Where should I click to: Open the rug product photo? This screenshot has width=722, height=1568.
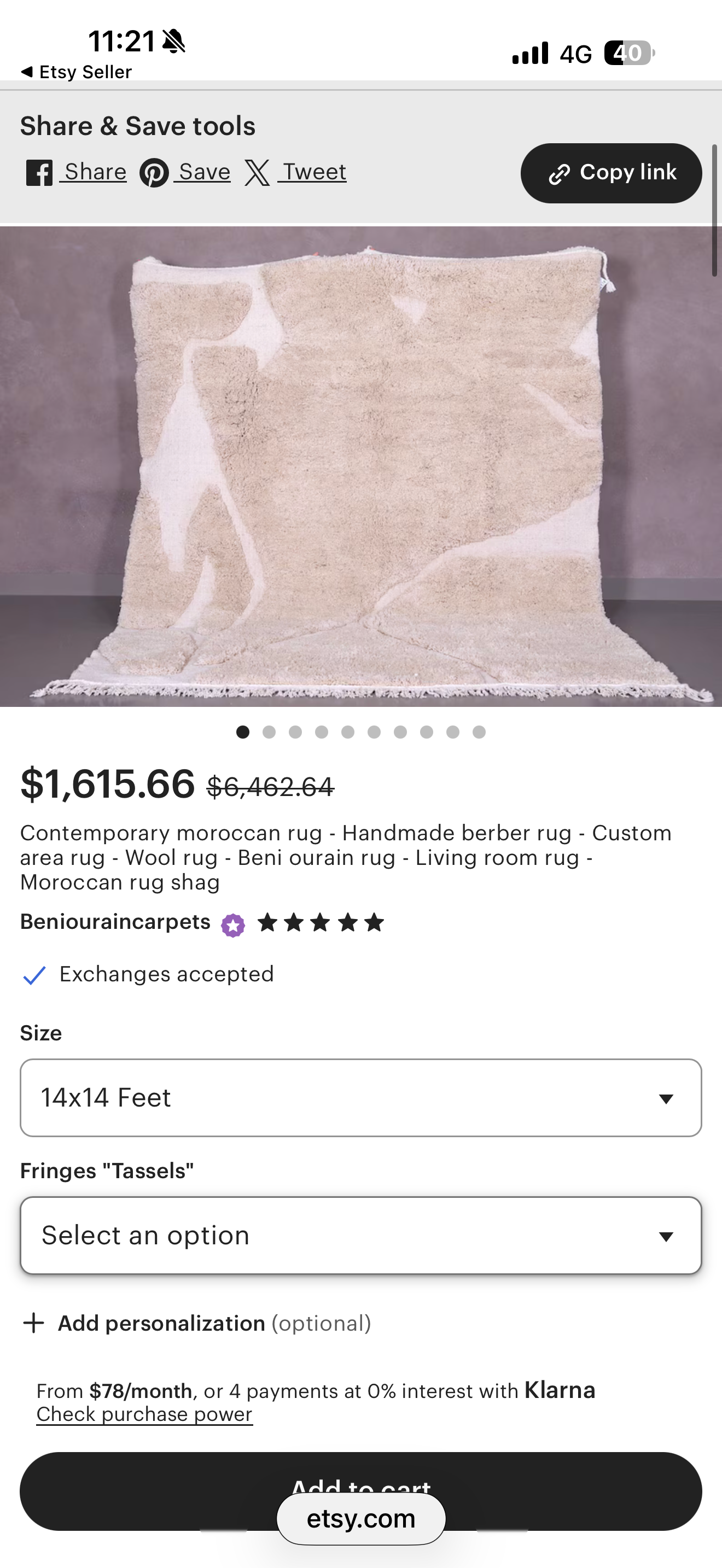pos(361,466)
